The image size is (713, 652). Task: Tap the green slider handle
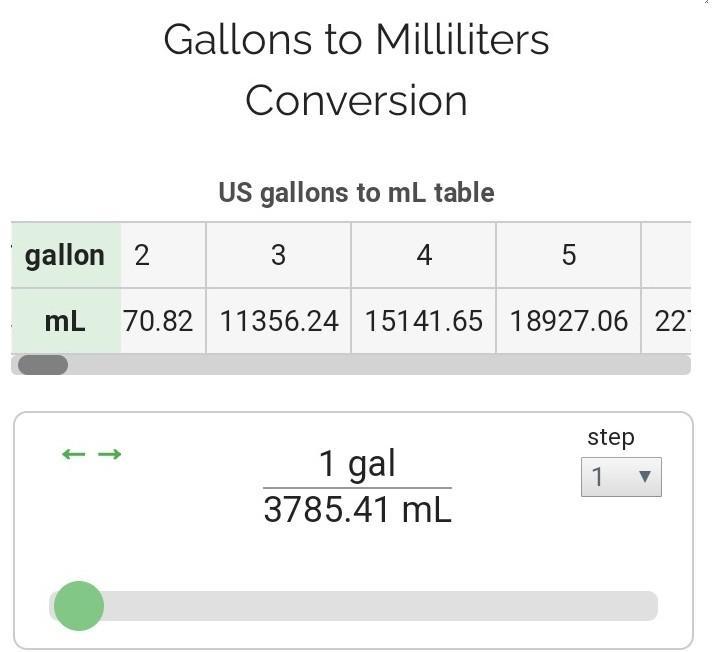click(x=79, y=606)
